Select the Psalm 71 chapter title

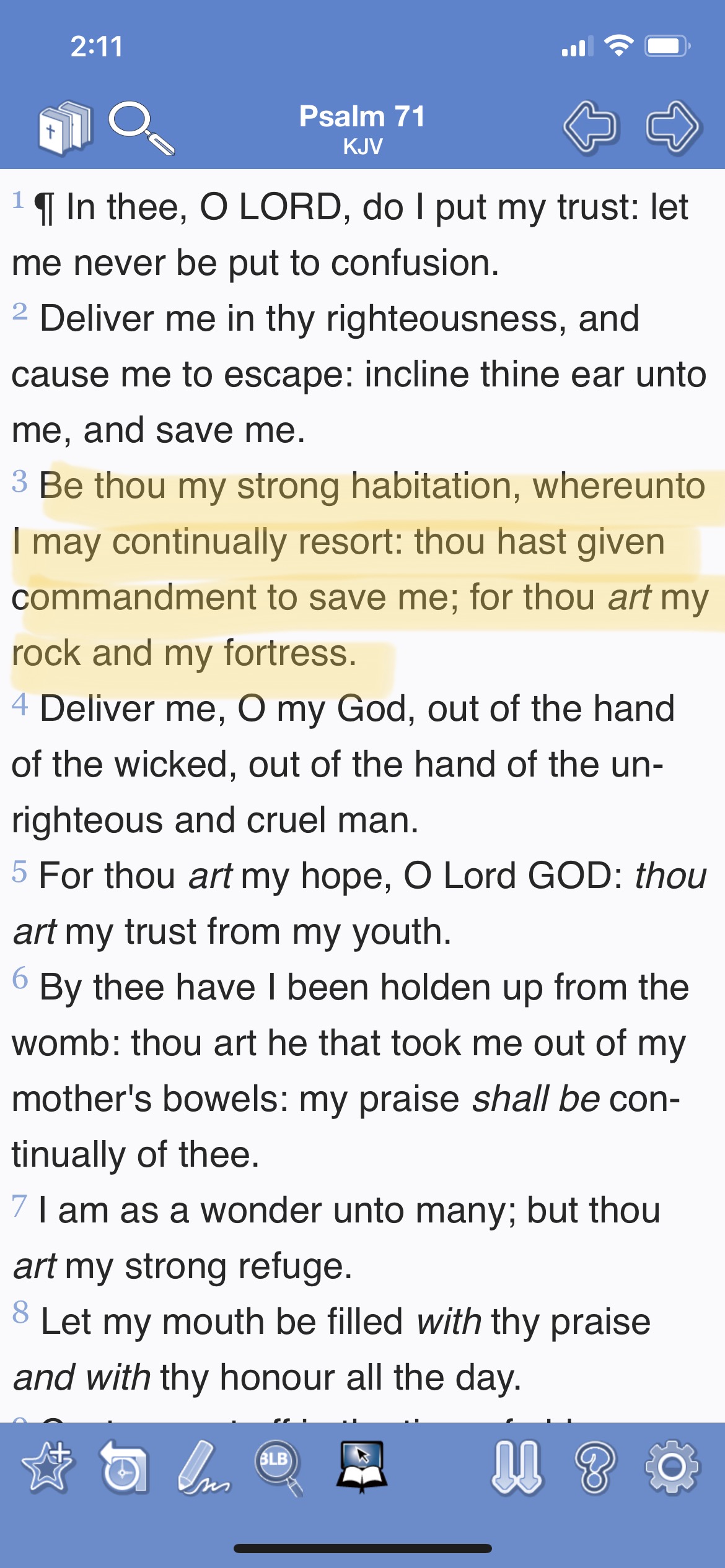pyautogui.click(x=361, y=118)
